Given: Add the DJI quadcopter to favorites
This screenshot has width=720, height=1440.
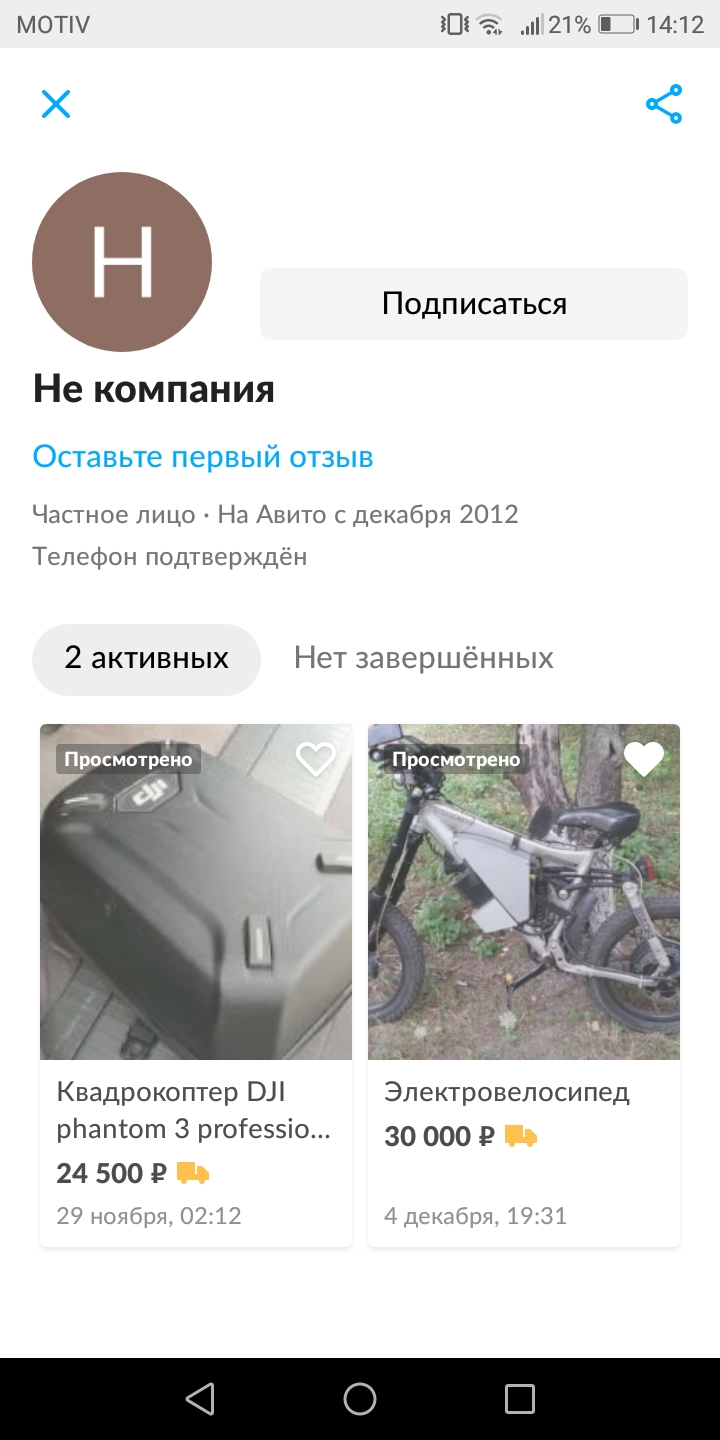Looking at the screenshot, I should (316, 761).
